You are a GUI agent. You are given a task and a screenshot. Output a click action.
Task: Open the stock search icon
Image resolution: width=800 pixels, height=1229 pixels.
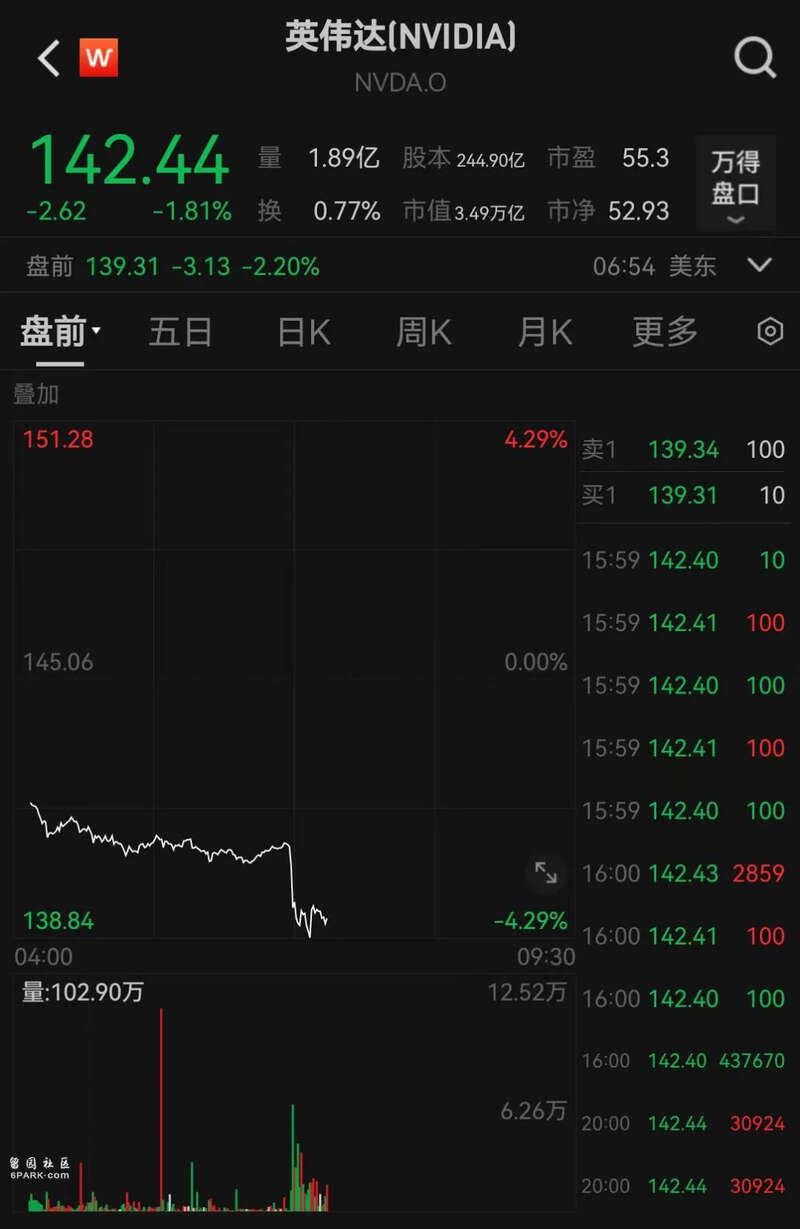[755, 59]
